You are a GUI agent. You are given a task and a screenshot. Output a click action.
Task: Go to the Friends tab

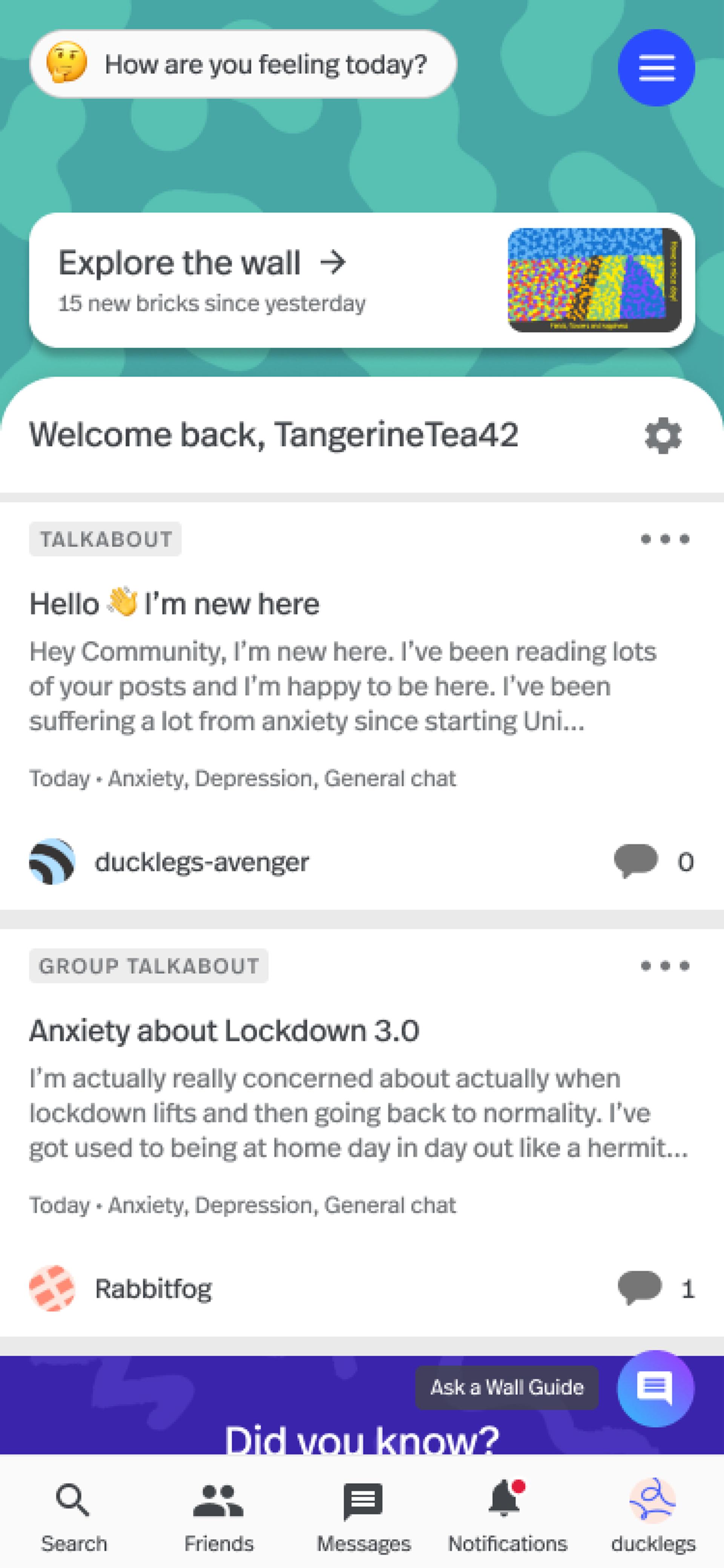(x=218, y=1516)
